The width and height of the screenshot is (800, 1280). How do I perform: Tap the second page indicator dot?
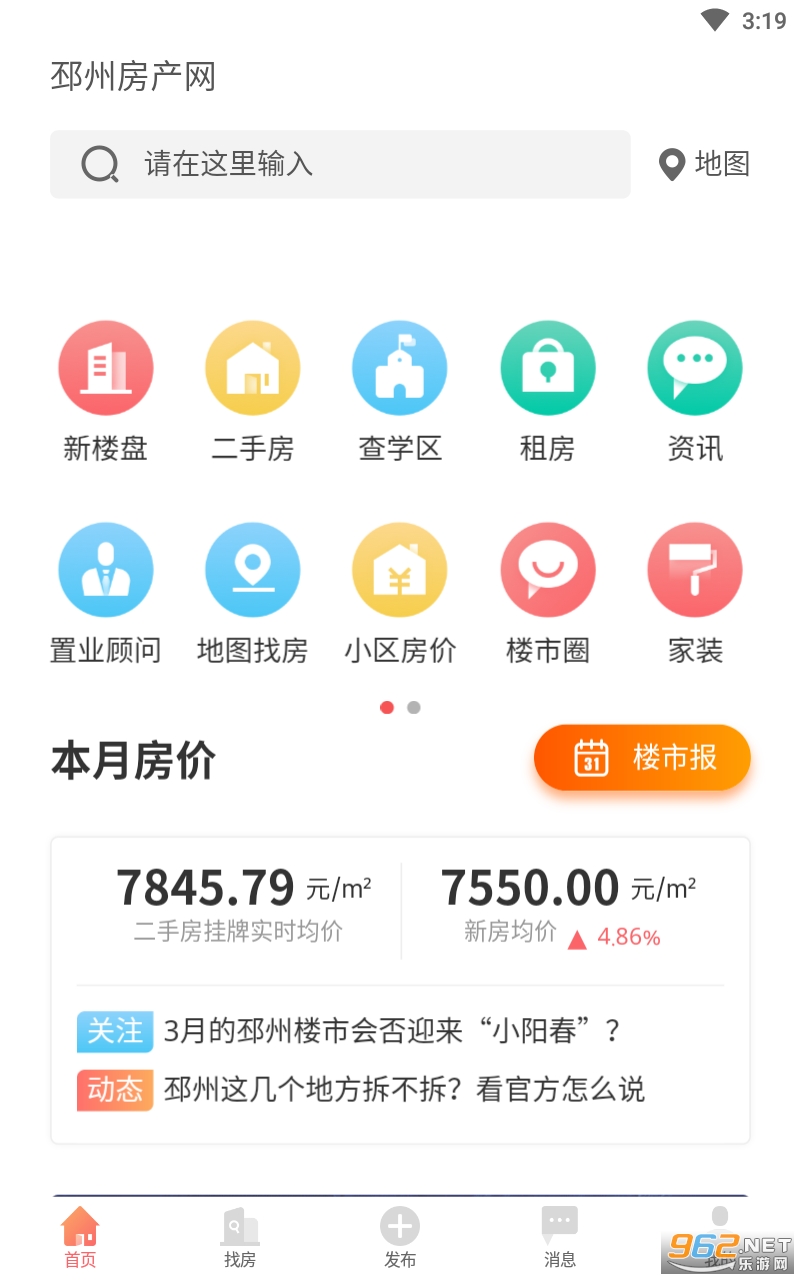click(x=414, y=707)
